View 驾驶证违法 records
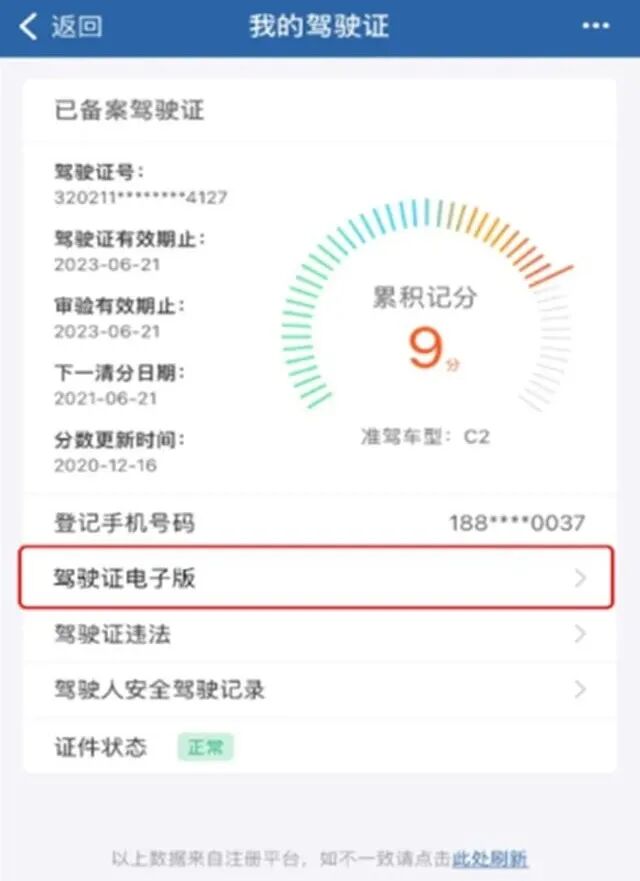The height and width of the screenshot is (881, 640). tap(318, 634)
